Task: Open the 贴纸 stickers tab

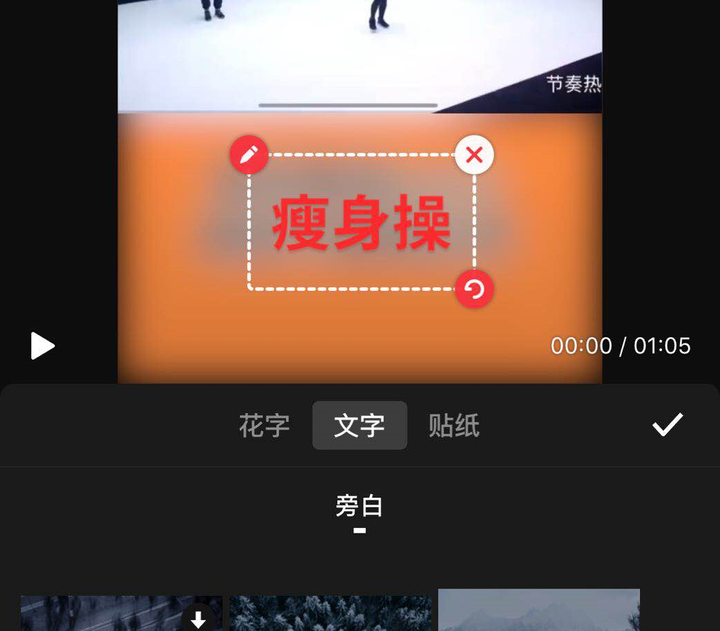Action: (x=454, y=425)
